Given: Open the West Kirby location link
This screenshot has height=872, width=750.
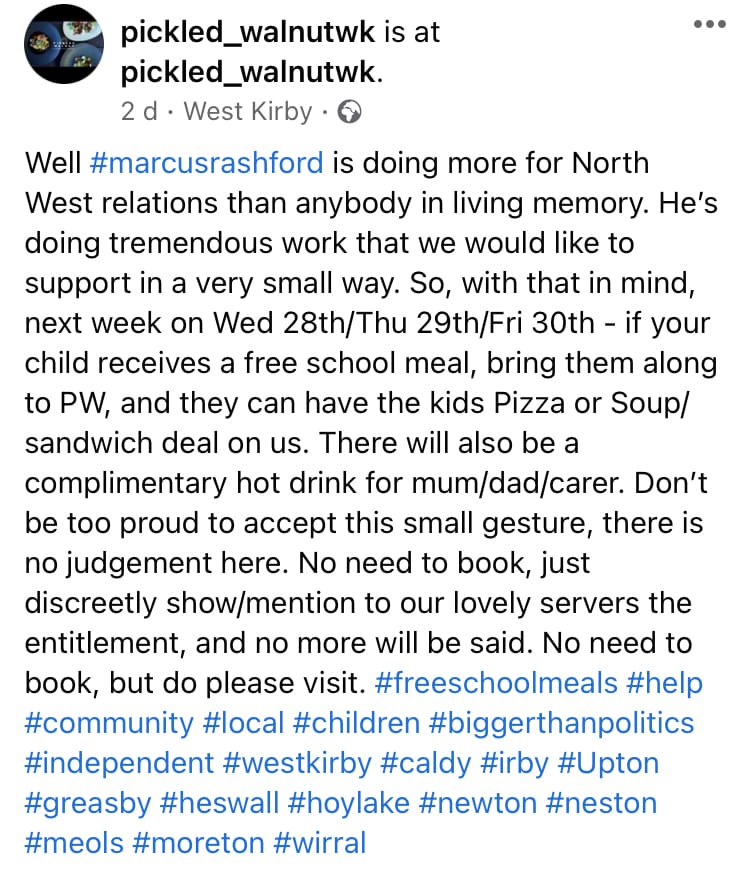Looking at the screenshot, I should point(248,111).
